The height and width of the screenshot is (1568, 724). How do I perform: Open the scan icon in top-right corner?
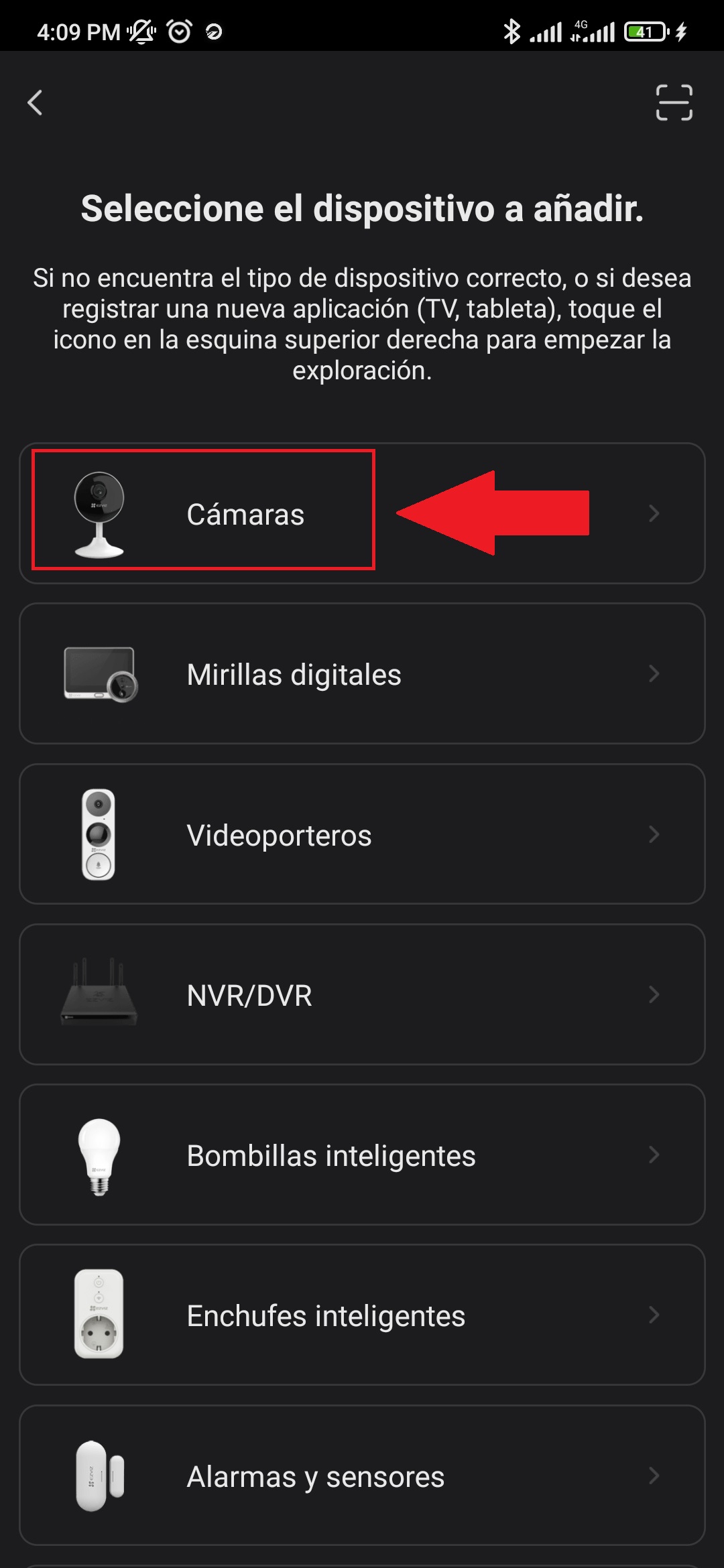[674, 103]
